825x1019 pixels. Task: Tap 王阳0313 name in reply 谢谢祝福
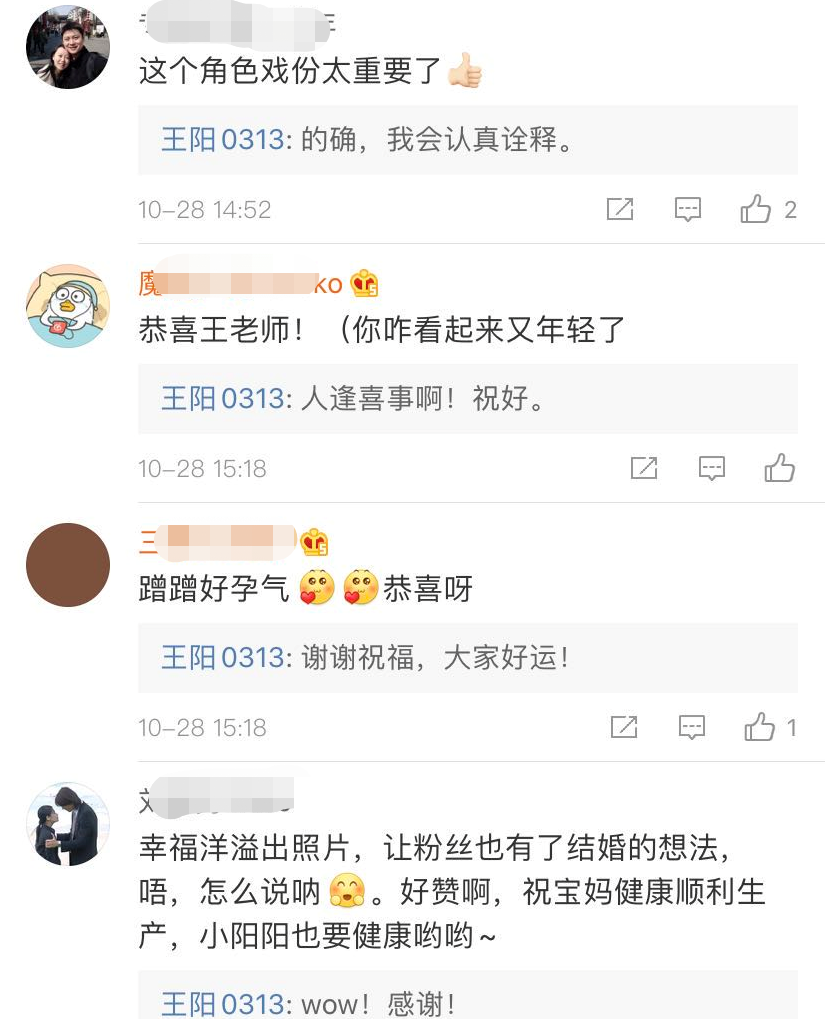coord(222,658)
